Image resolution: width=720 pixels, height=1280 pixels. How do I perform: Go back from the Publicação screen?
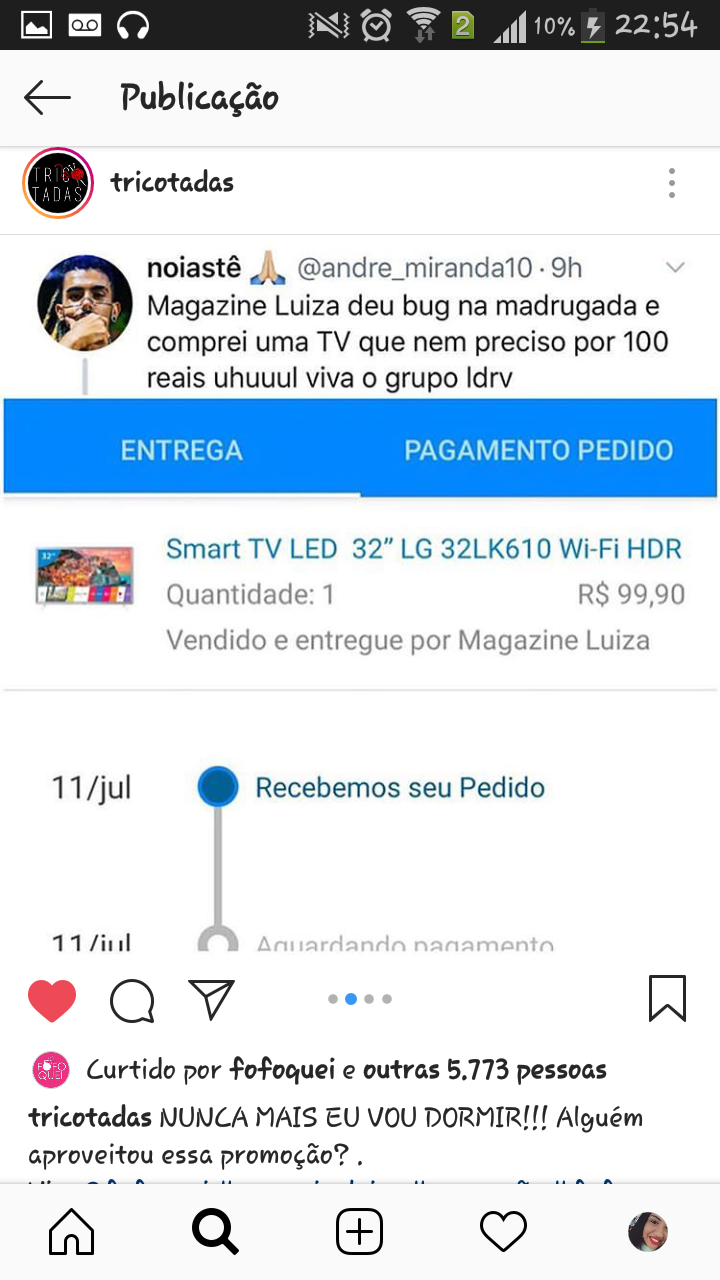[47, 98]
